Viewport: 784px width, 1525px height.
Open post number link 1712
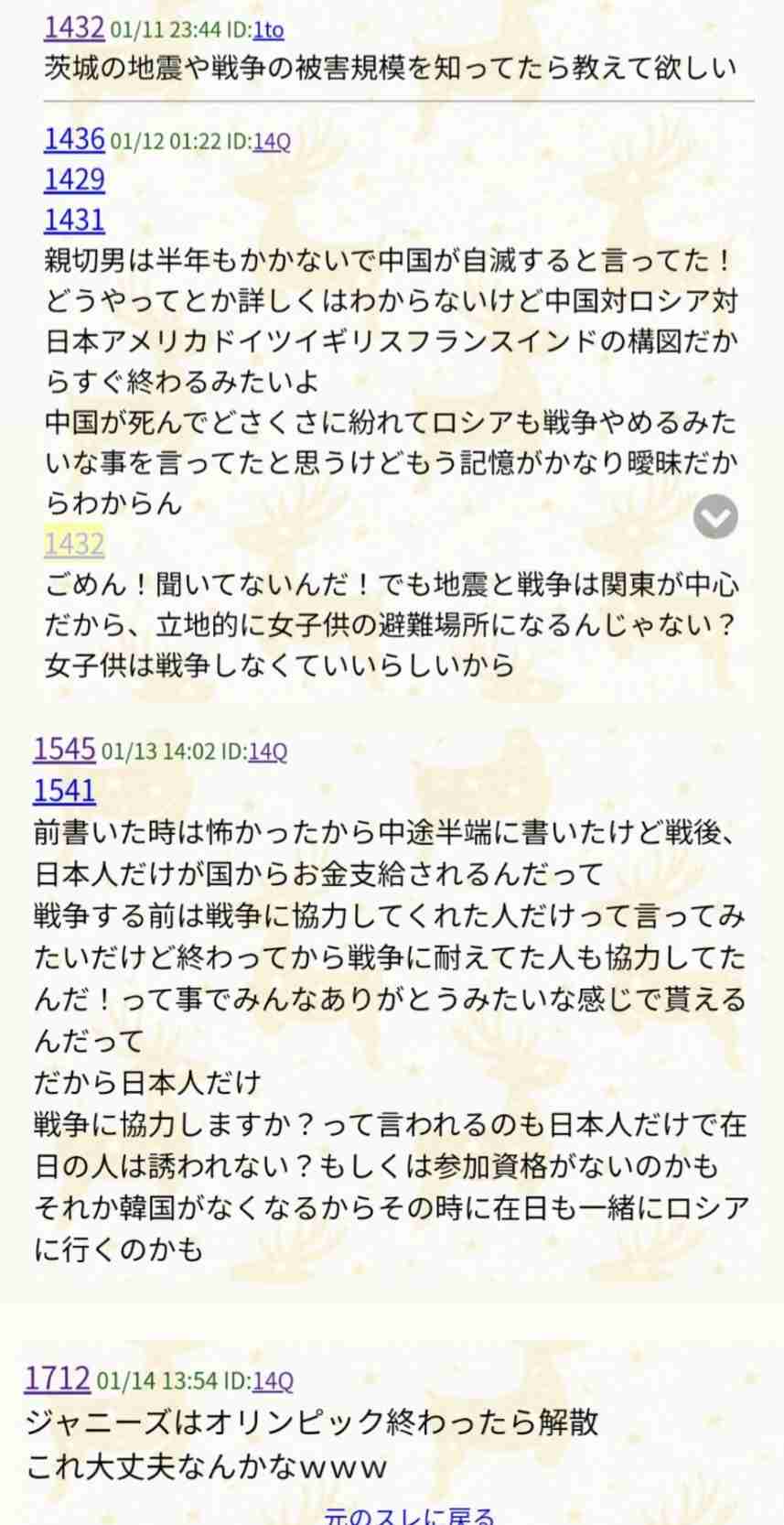pos(59,1377)
